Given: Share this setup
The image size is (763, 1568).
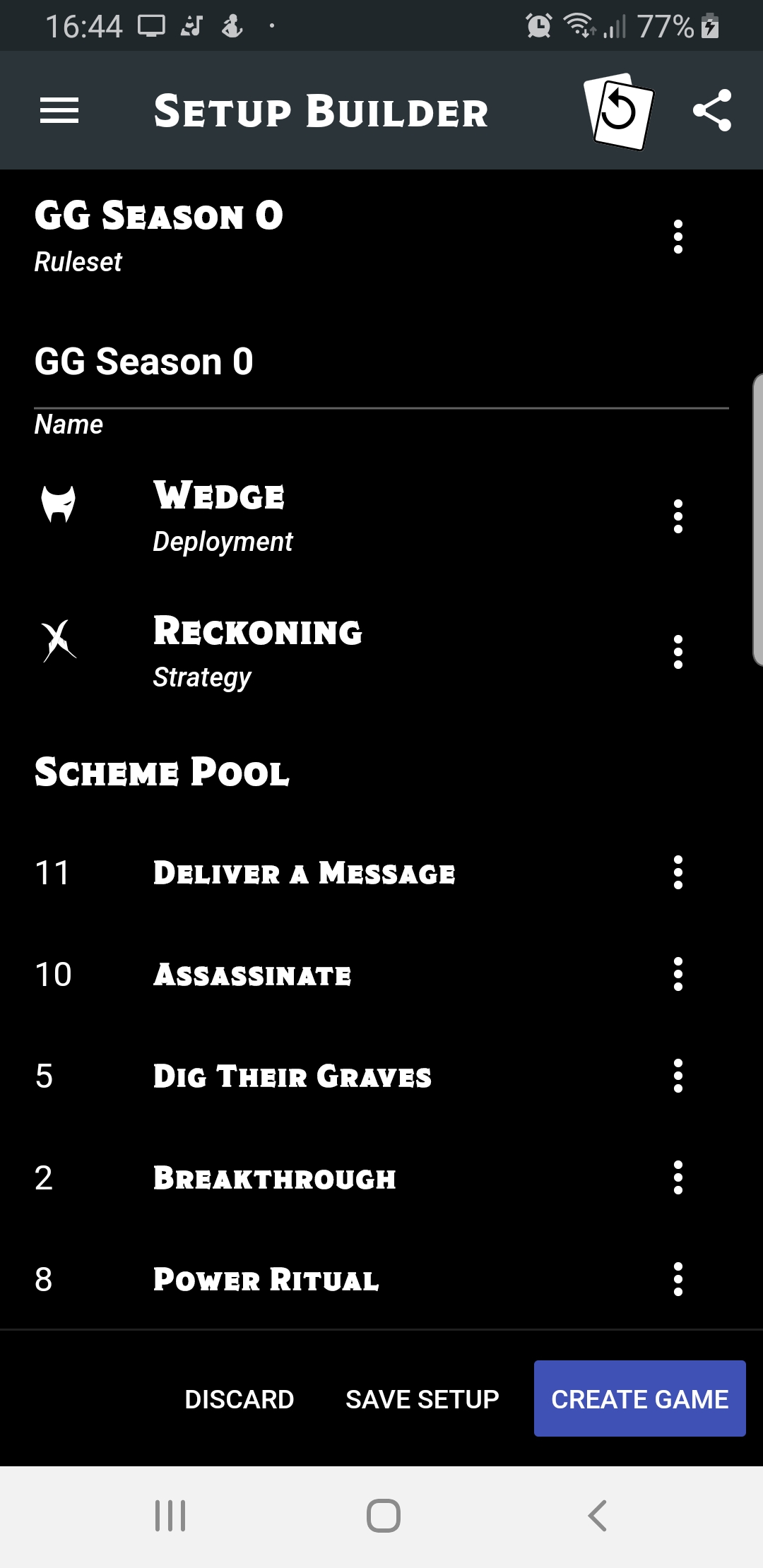Looking at the screenshot, I should pyautogui.click(x=711, y=111).
